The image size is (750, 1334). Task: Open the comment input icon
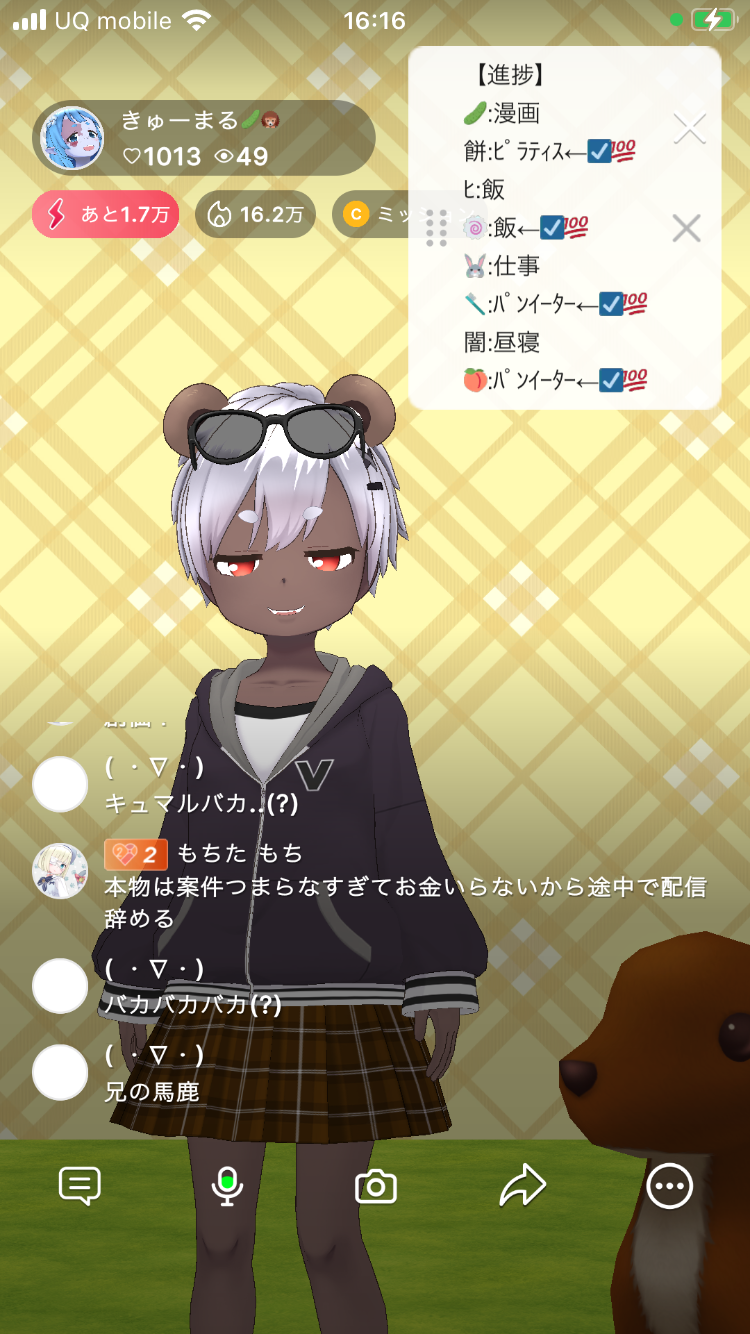(80, 1186)
